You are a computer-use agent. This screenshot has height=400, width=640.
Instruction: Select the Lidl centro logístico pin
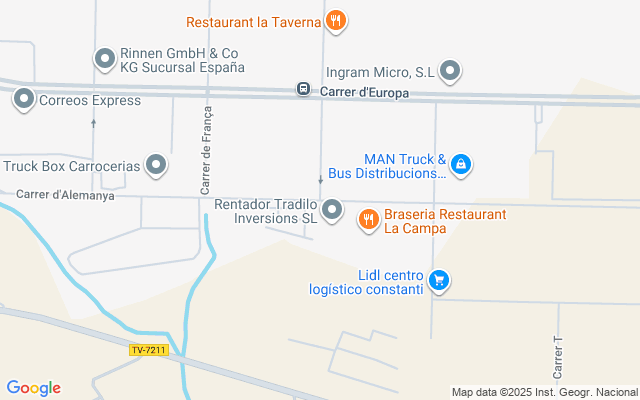pyautogui.click(x=438, y=280)
